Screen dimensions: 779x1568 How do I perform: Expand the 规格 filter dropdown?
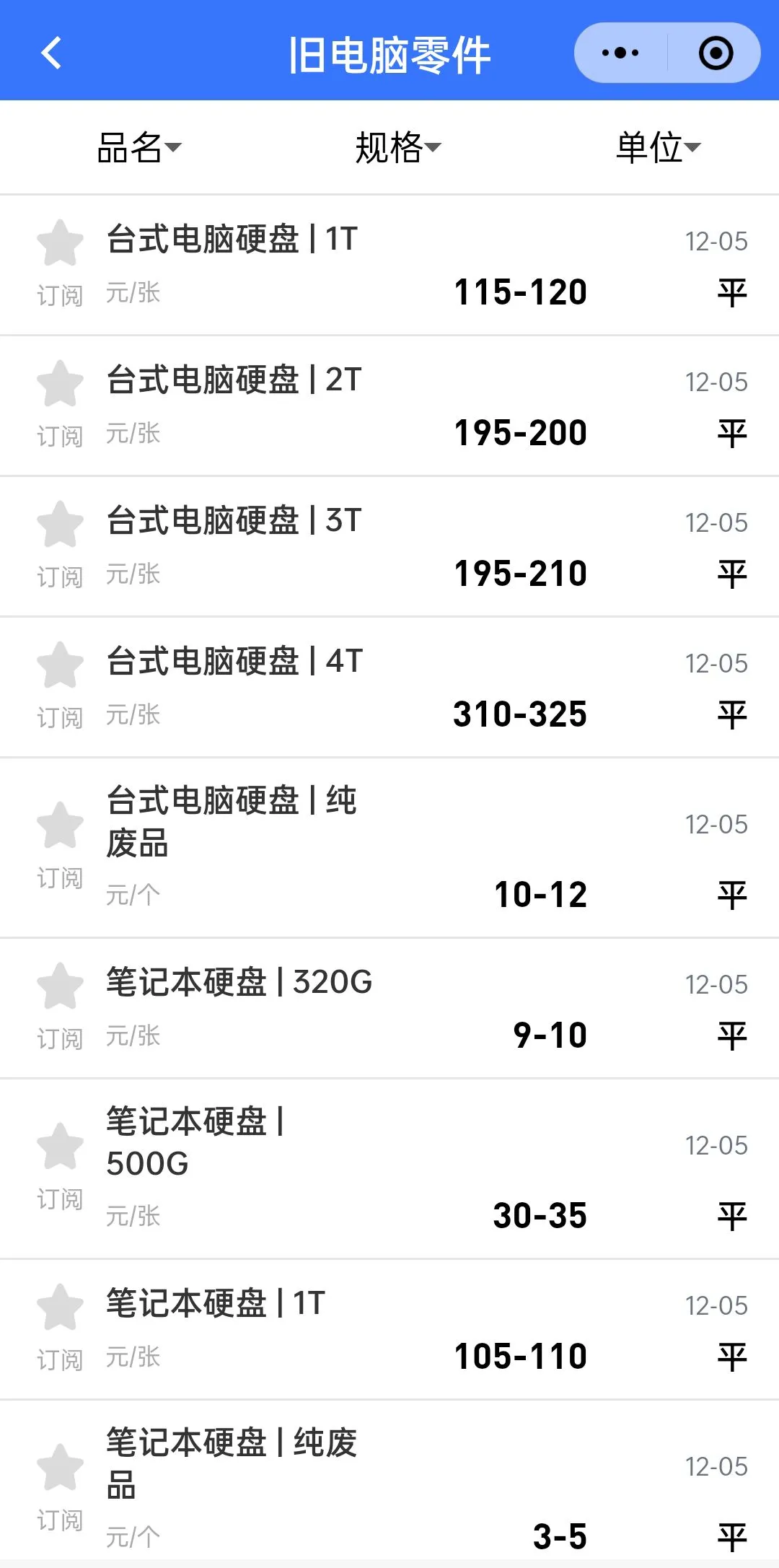coord(397,148)
